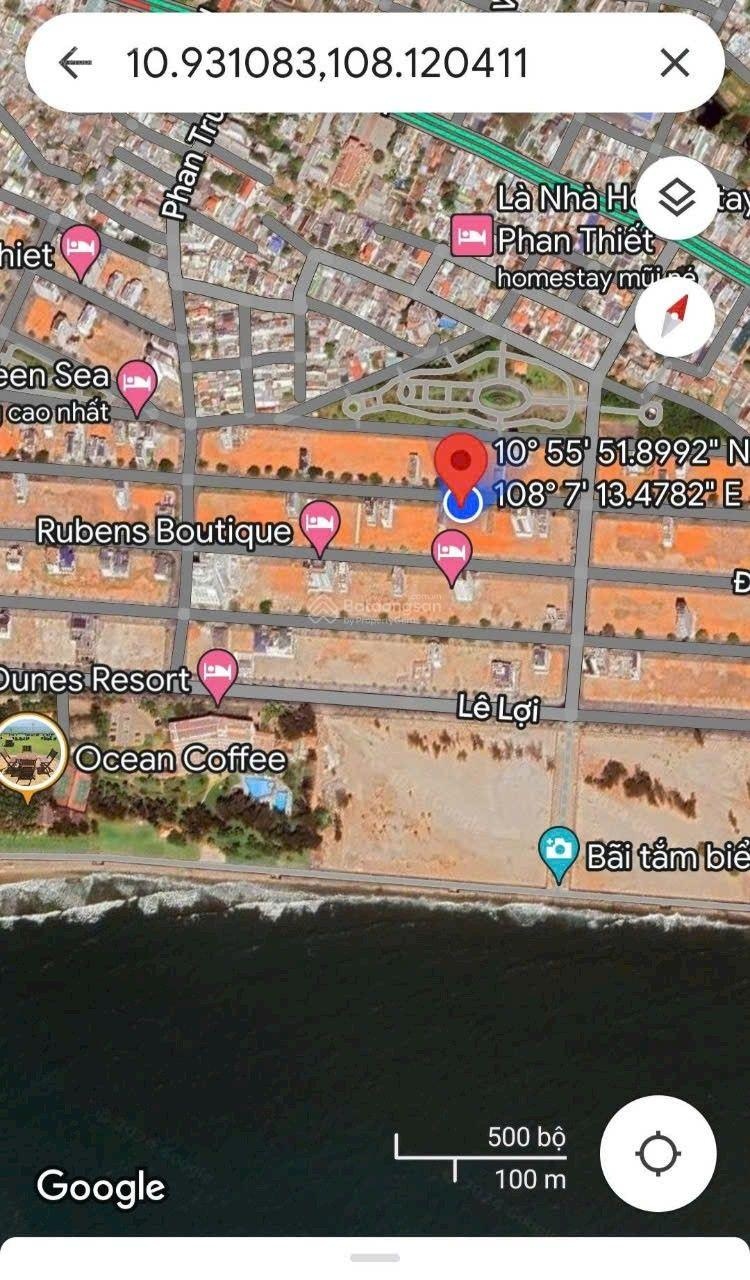Open the Rubens Boutique hotel marker

(319, 525)
